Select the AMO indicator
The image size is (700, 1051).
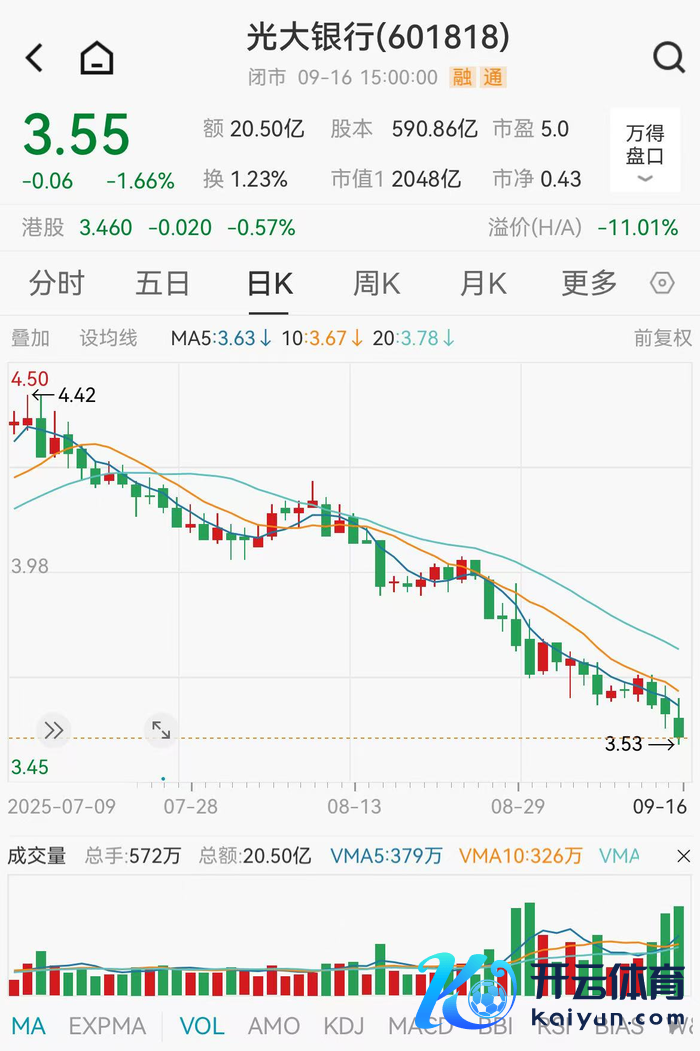[273, 1026]
